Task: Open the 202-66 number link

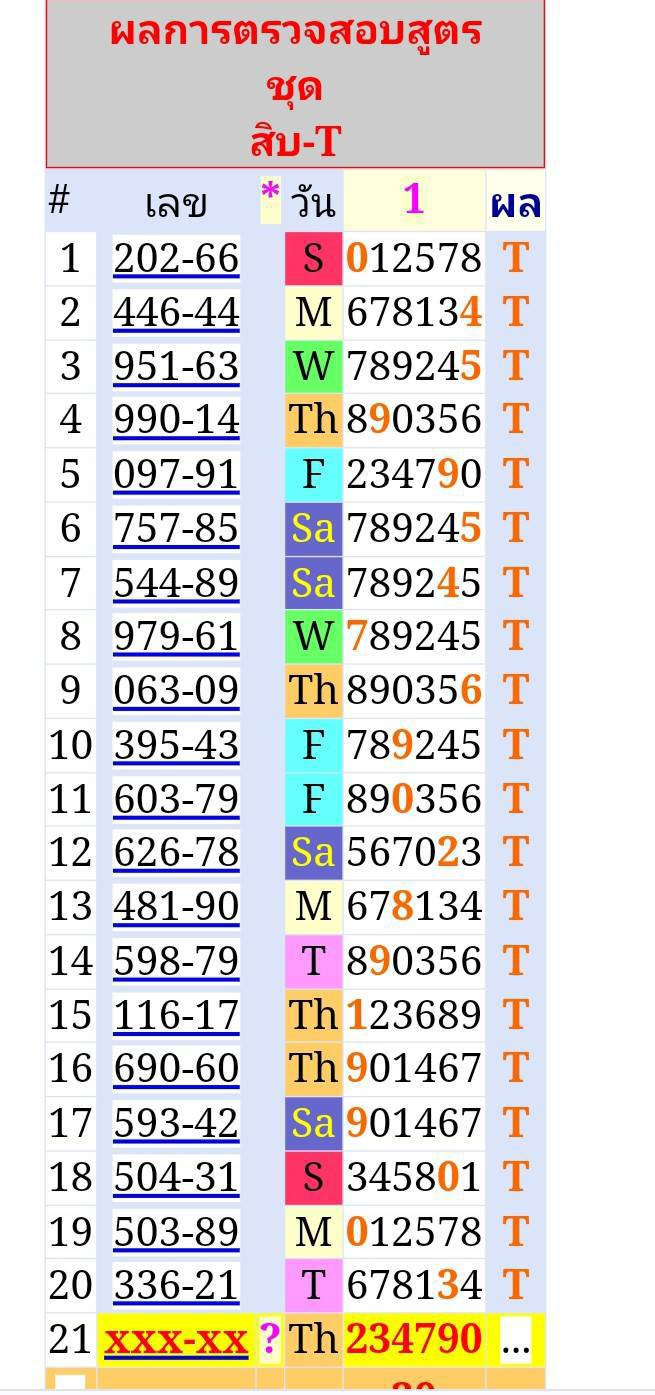Action: point(176,258)
